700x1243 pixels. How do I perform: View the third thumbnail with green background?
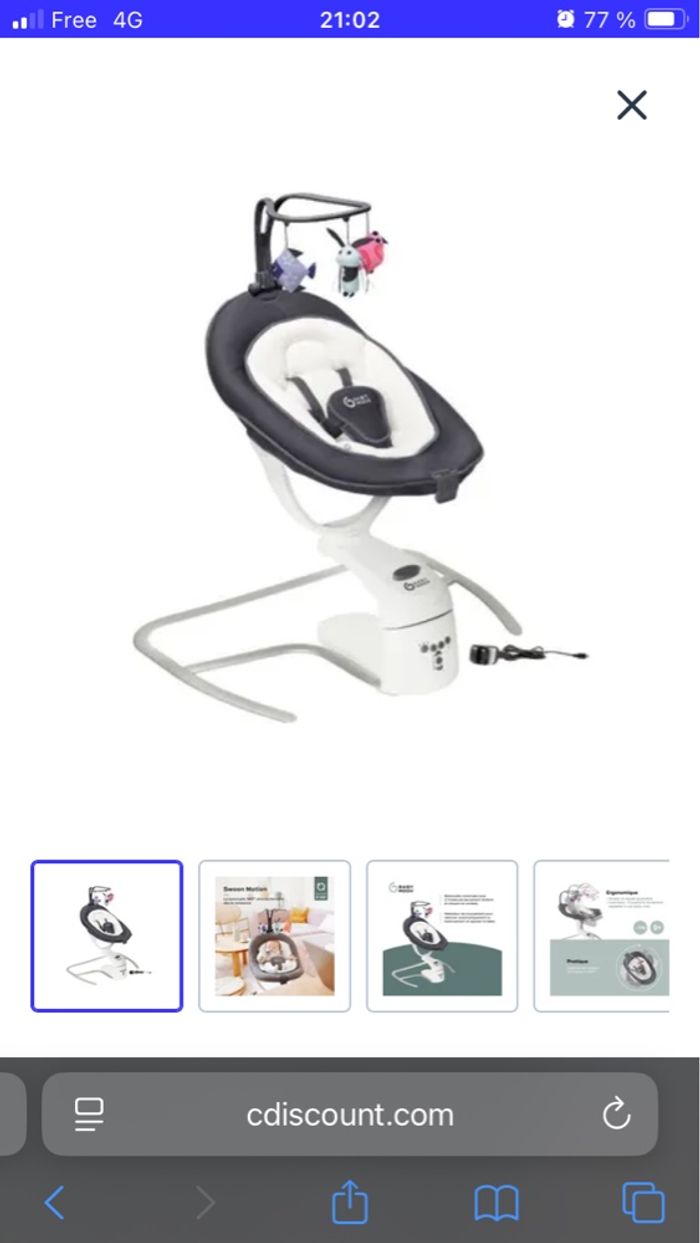click(442, 936)
